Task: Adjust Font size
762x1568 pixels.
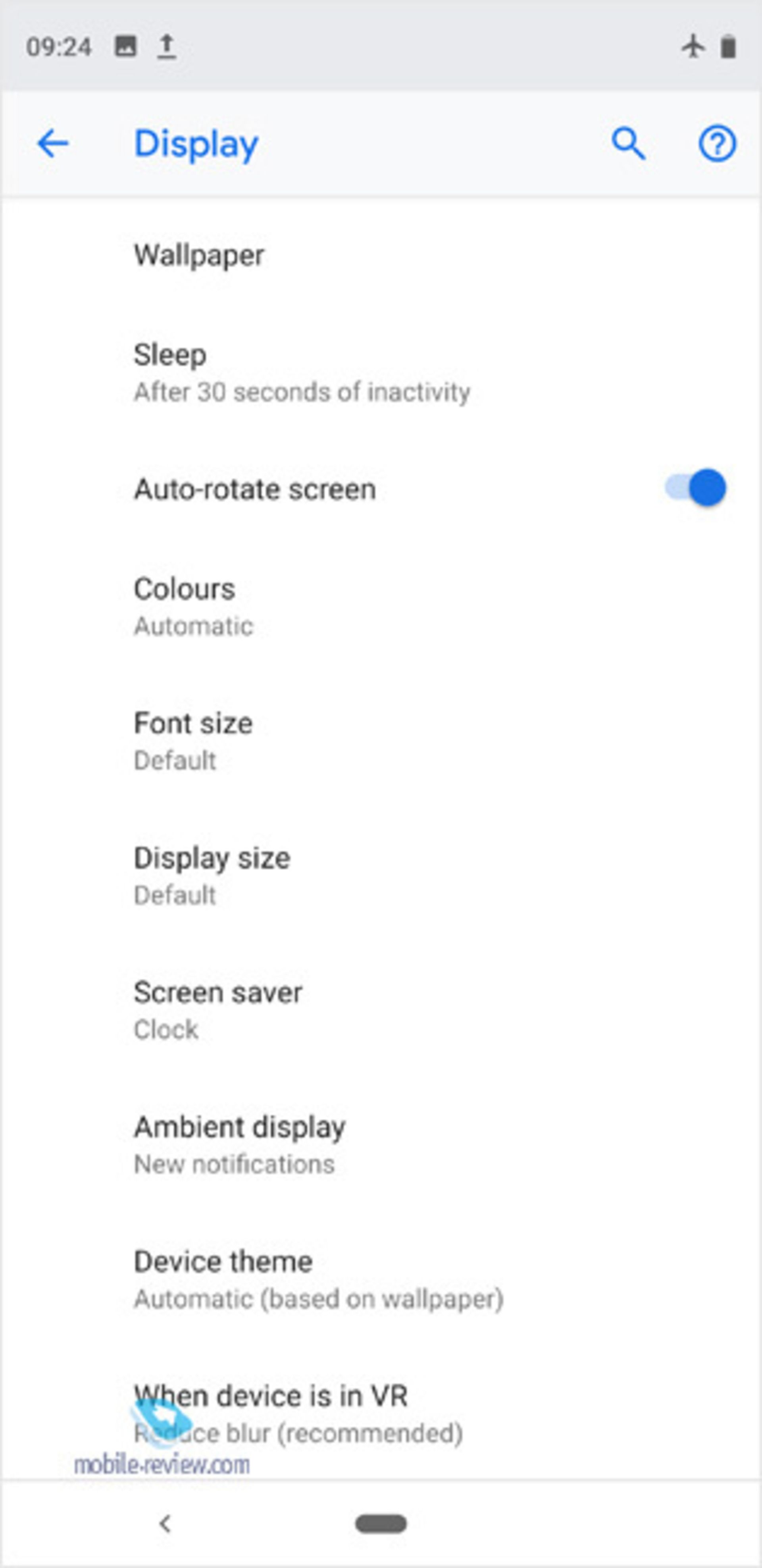Action: [x=193, y=741]
